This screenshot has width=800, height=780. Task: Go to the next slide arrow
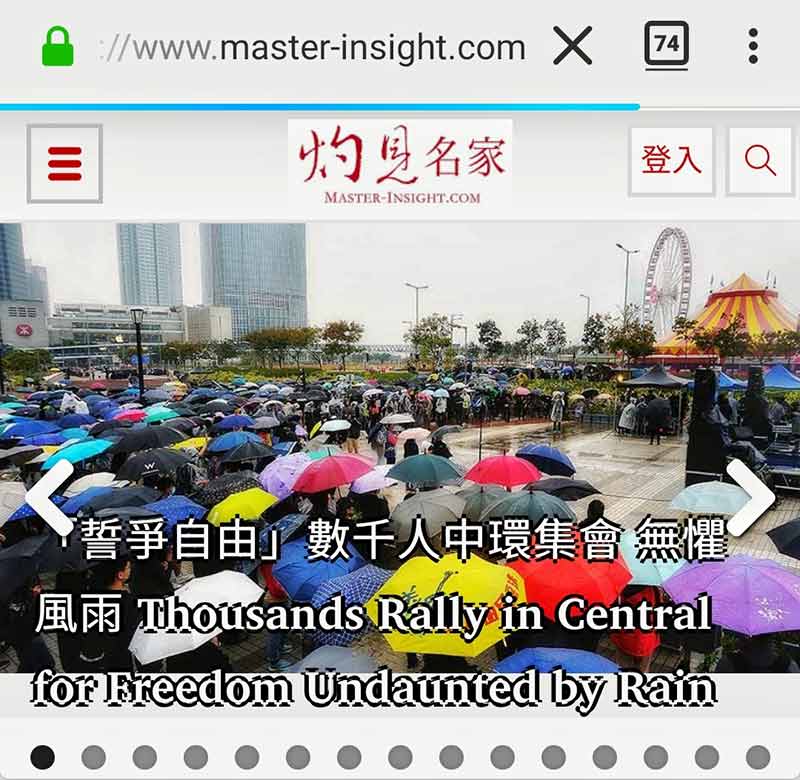(x=751, y=497)
